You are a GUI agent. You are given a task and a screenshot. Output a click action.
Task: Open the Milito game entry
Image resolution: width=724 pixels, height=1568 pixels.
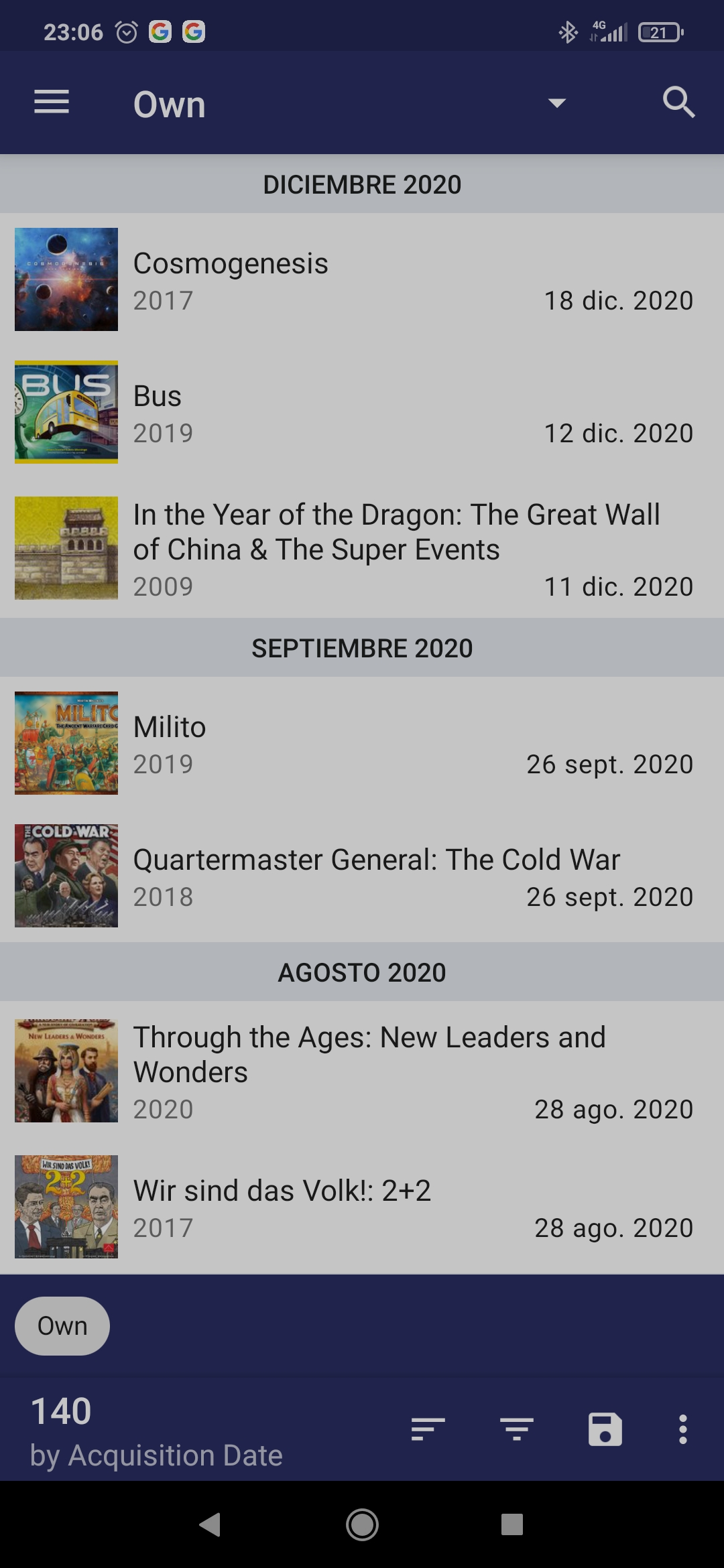pyautogui.click(x=362, y=743)
